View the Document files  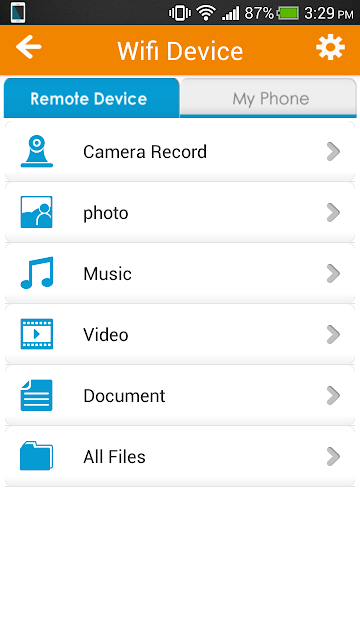[180, 396]
